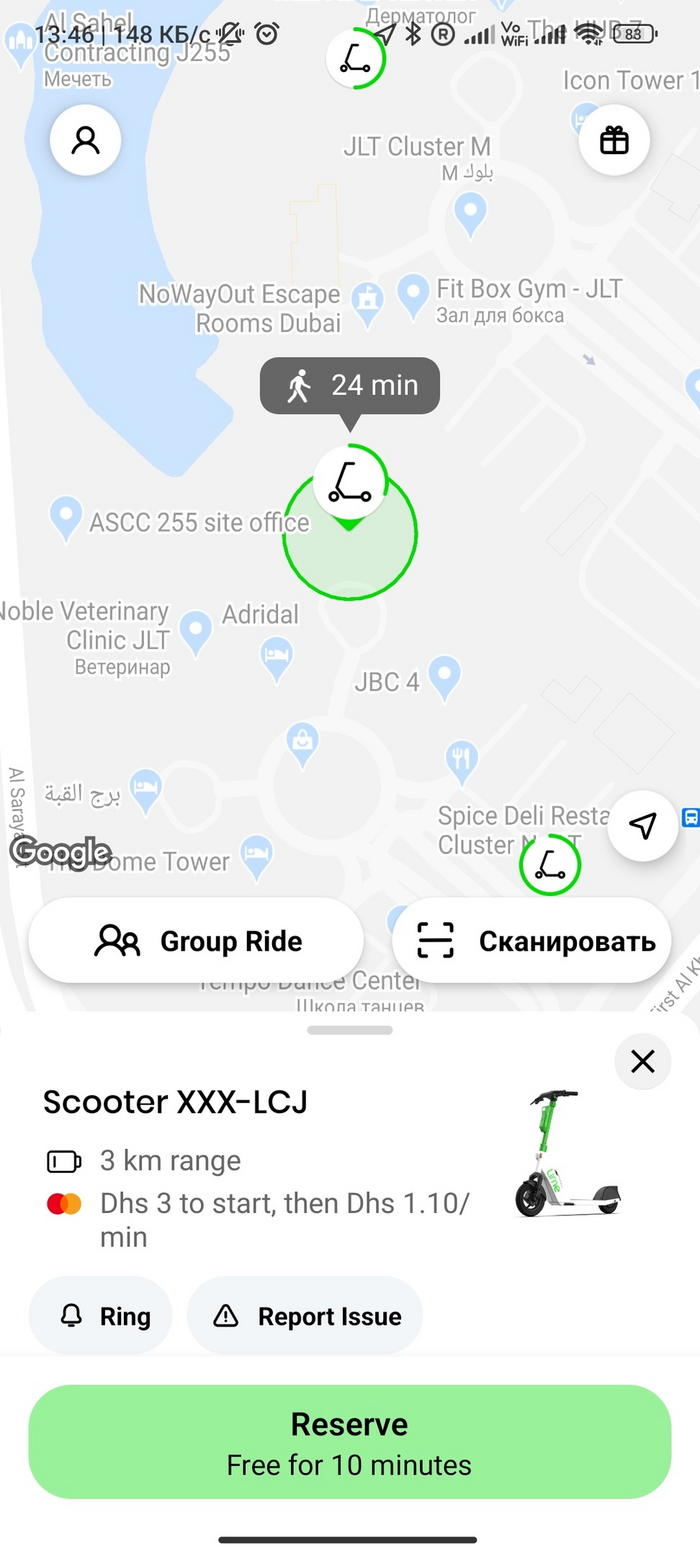Select the scooter marker above JLT Cluster M
700x1556 pixels.
point(356,57)
